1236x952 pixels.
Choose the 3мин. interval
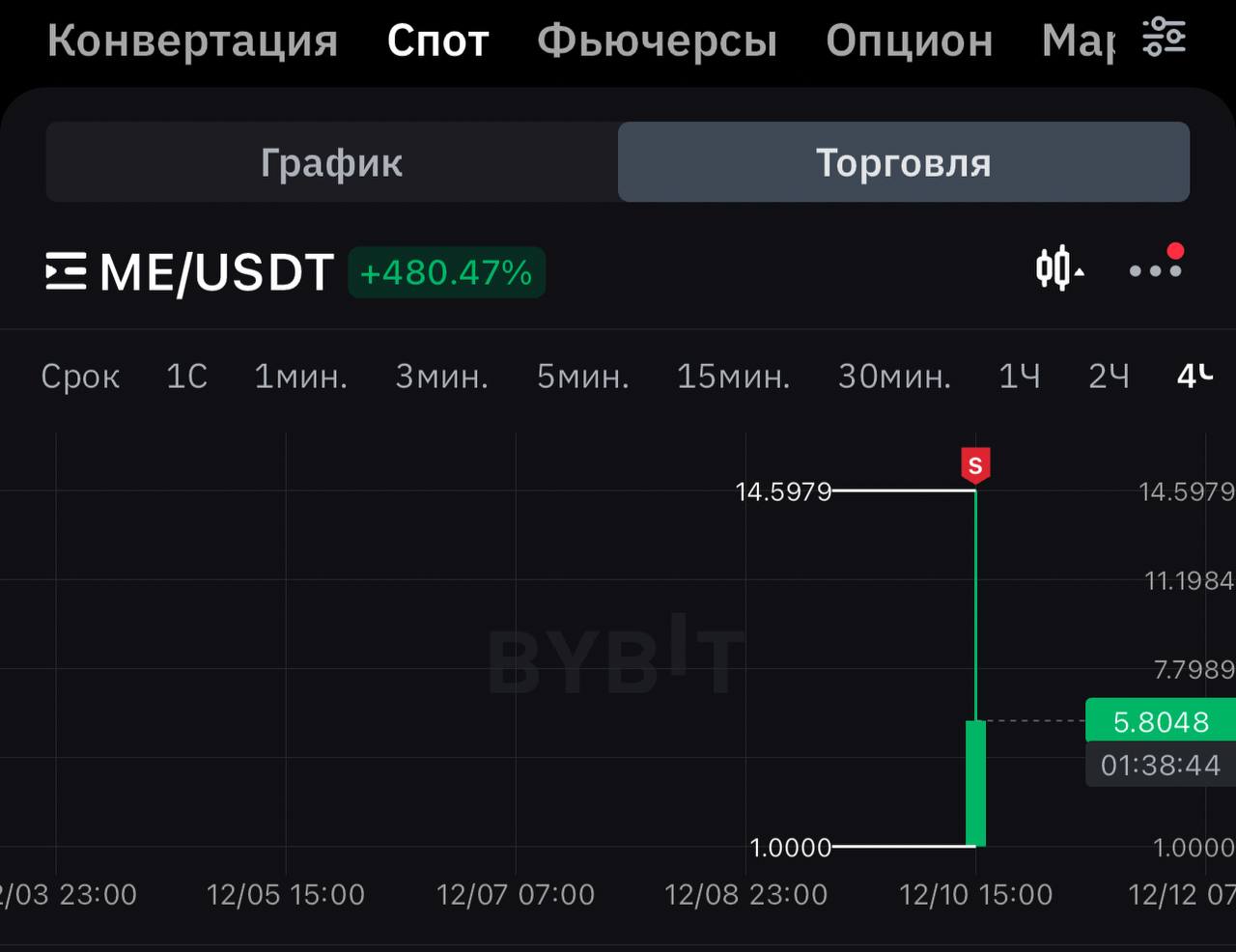[x=441, y=376]
